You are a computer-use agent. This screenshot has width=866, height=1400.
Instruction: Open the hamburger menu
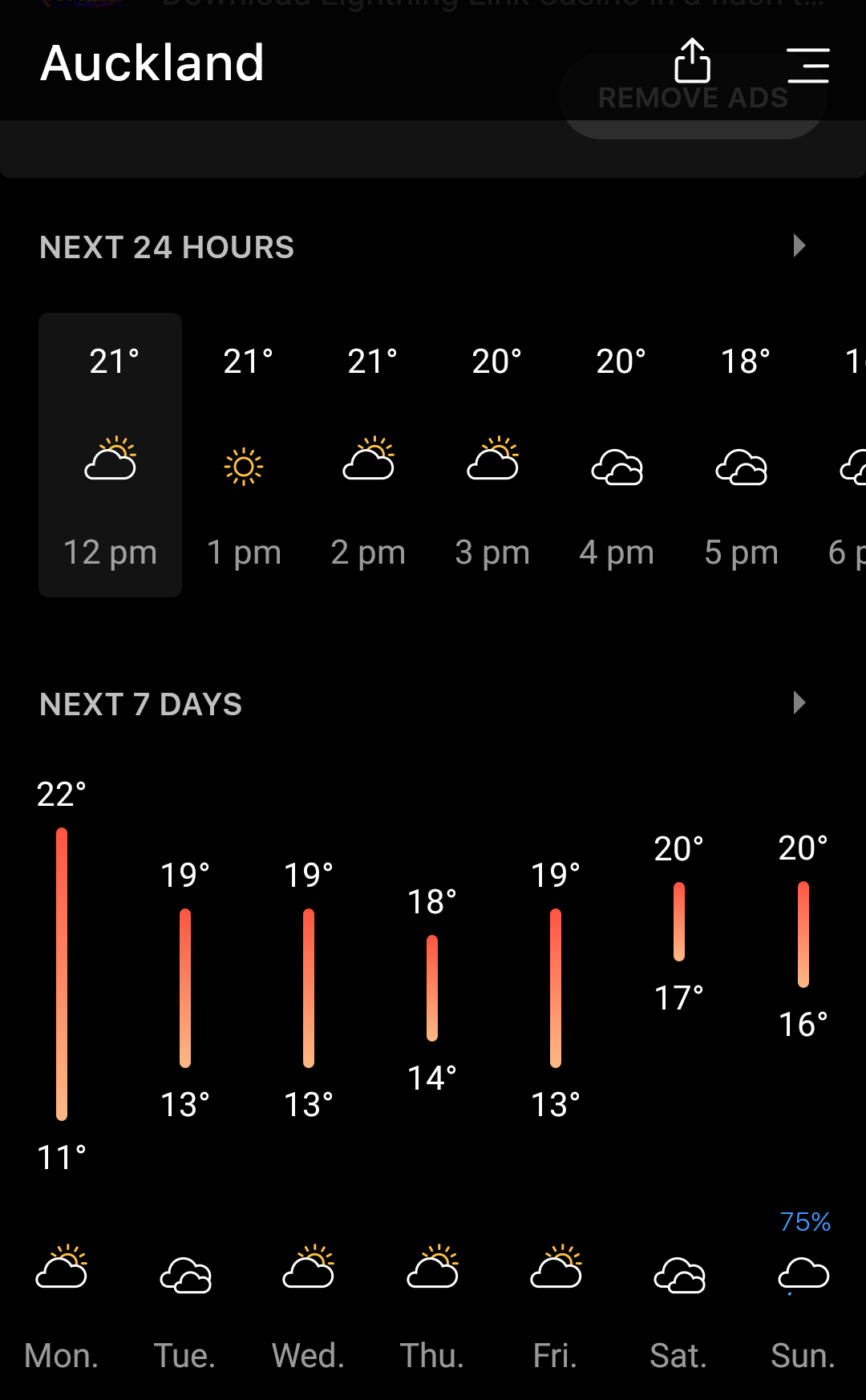tap(807, 65)
